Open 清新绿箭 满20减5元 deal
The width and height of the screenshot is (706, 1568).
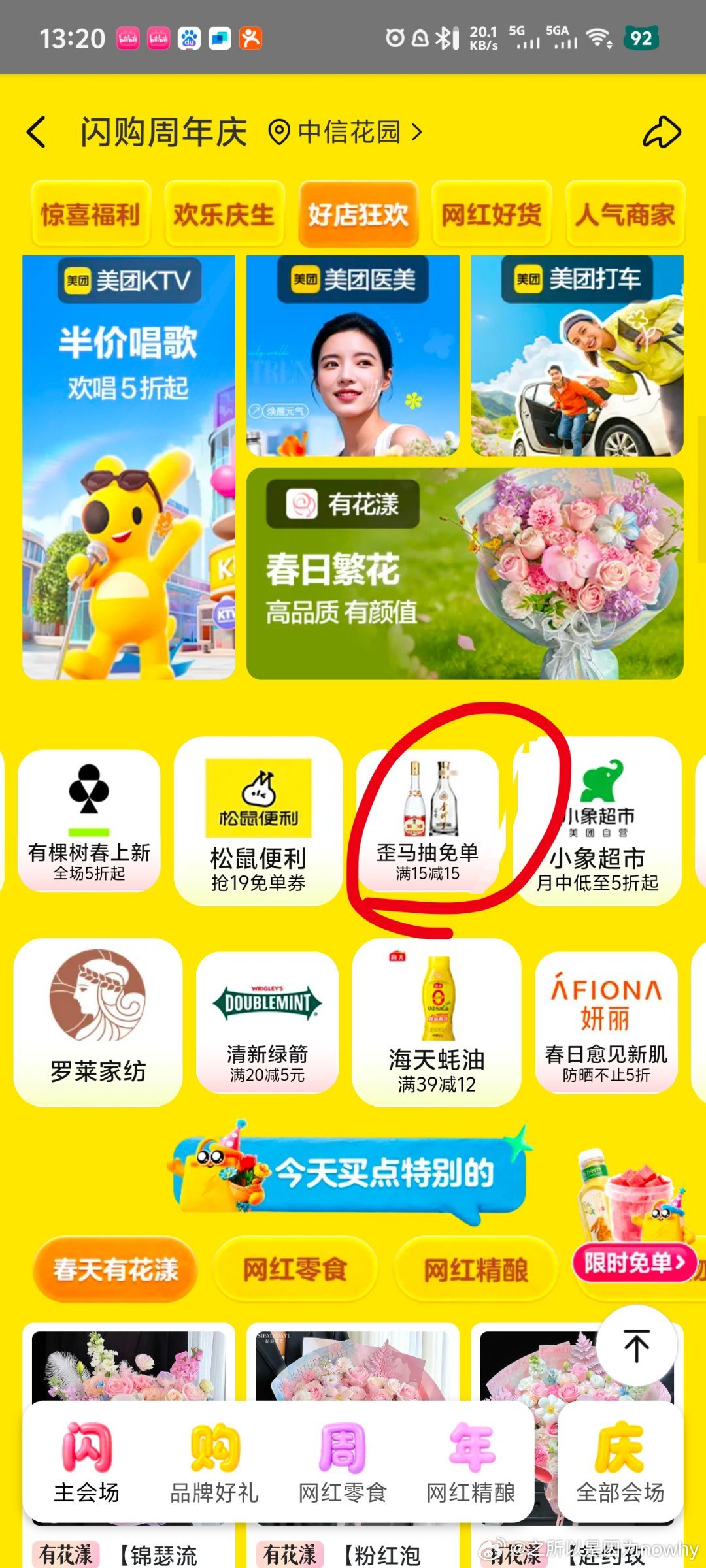[267, 1022]
